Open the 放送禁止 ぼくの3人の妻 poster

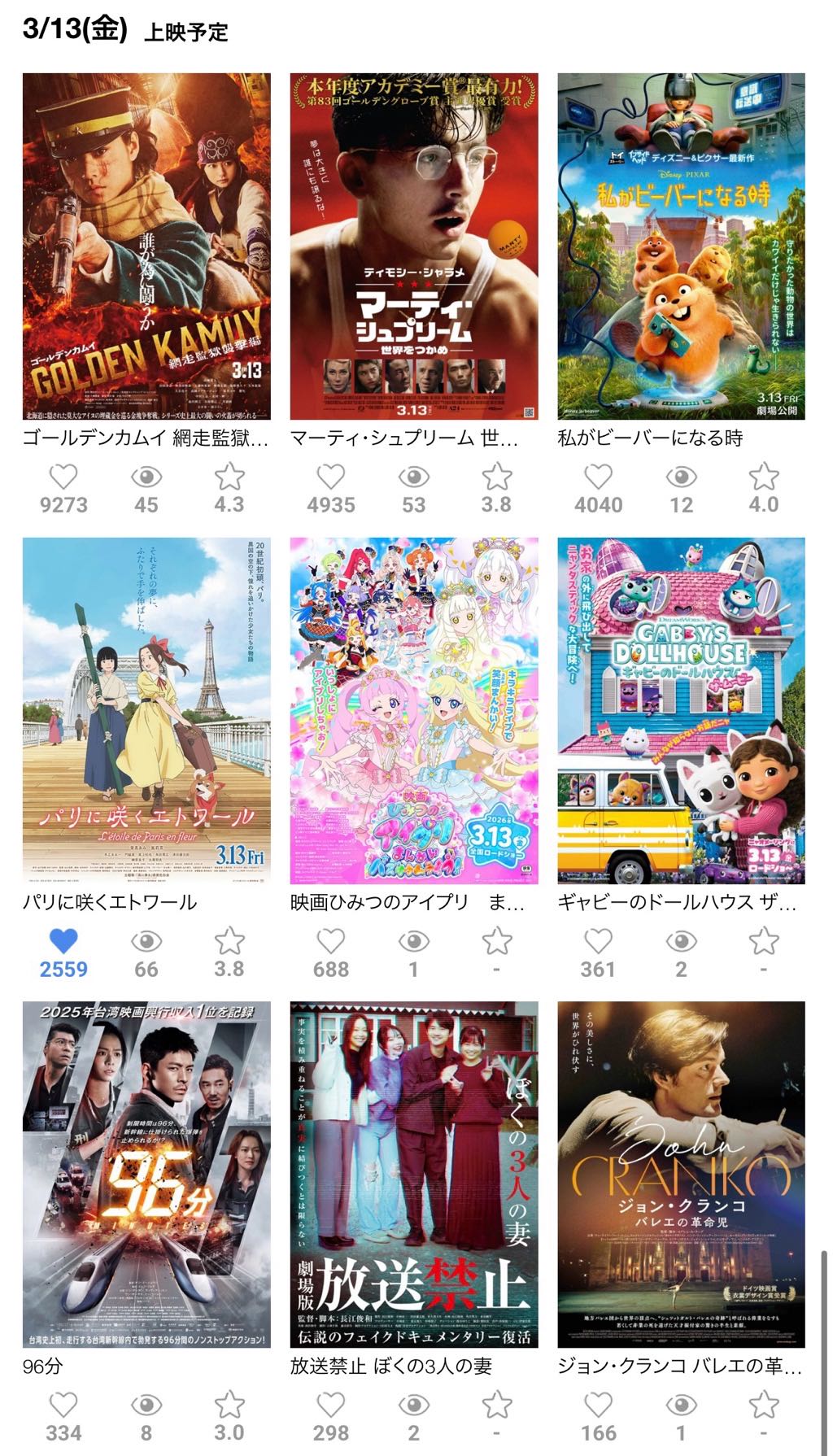point(413,1174)
